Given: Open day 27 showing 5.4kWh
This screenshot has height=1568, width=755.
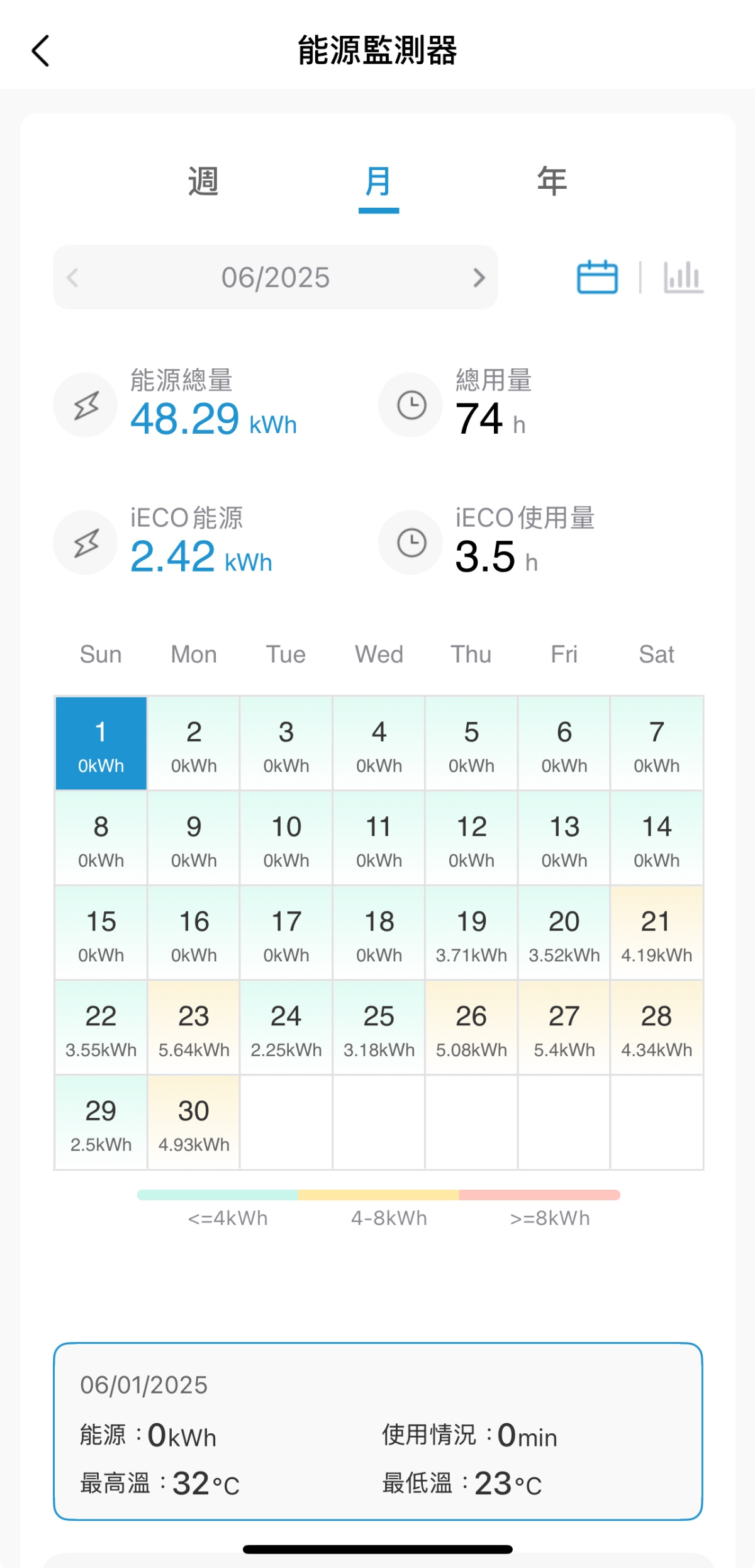Looking at the screenshot, I should pos(564,1027).
